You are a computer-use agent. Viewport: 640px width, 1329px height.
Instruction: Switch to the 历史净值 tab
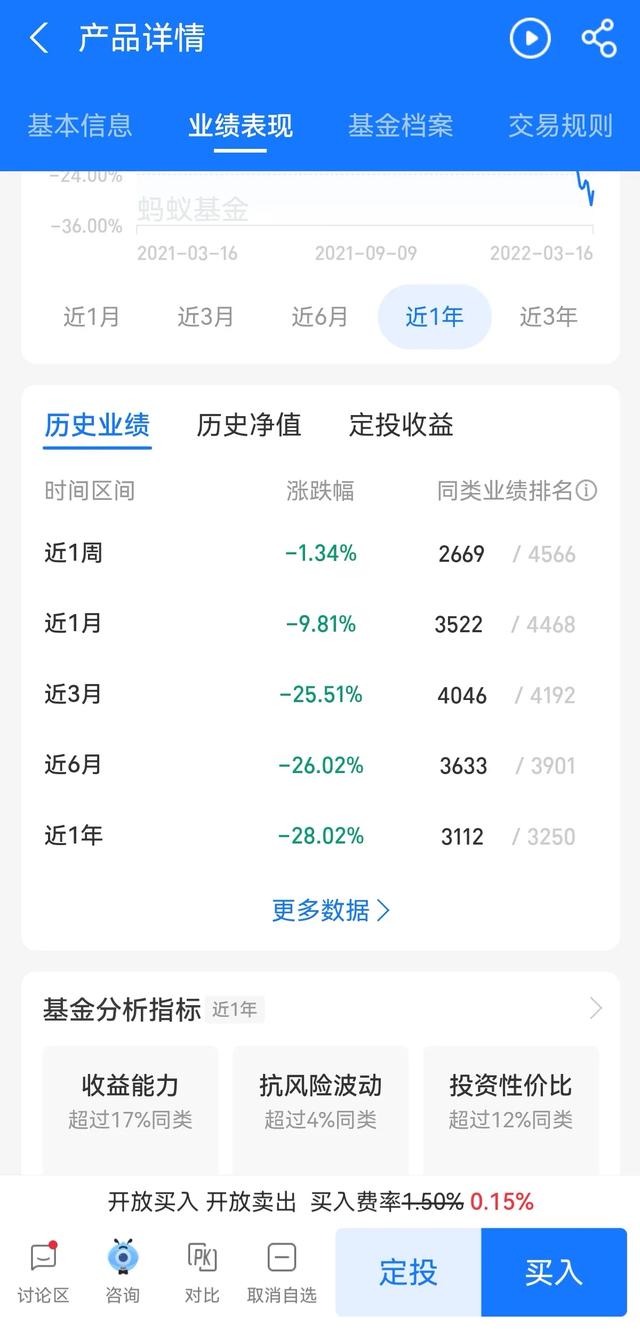click(x=249, y=425)
